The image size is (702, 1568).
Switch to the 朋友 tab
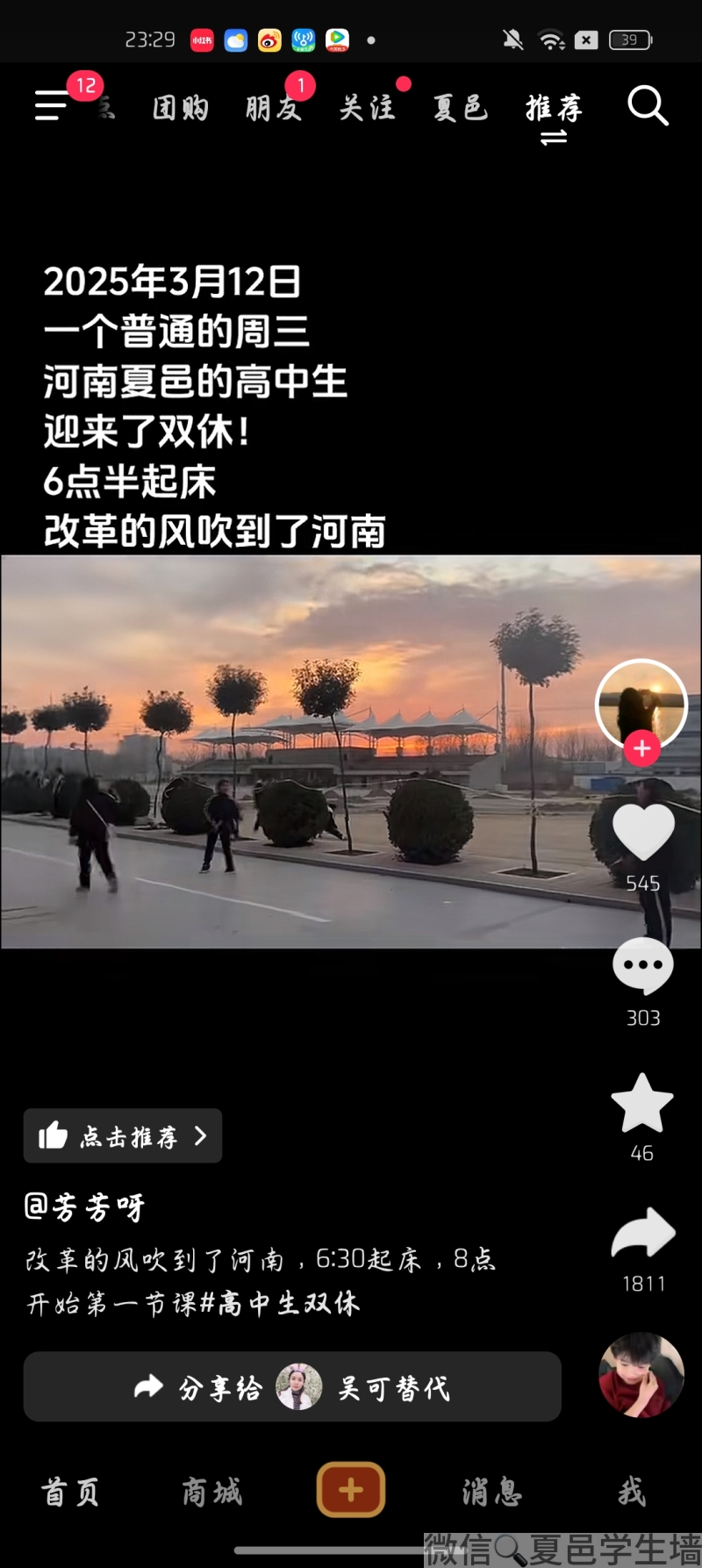(x=273, y=108)
